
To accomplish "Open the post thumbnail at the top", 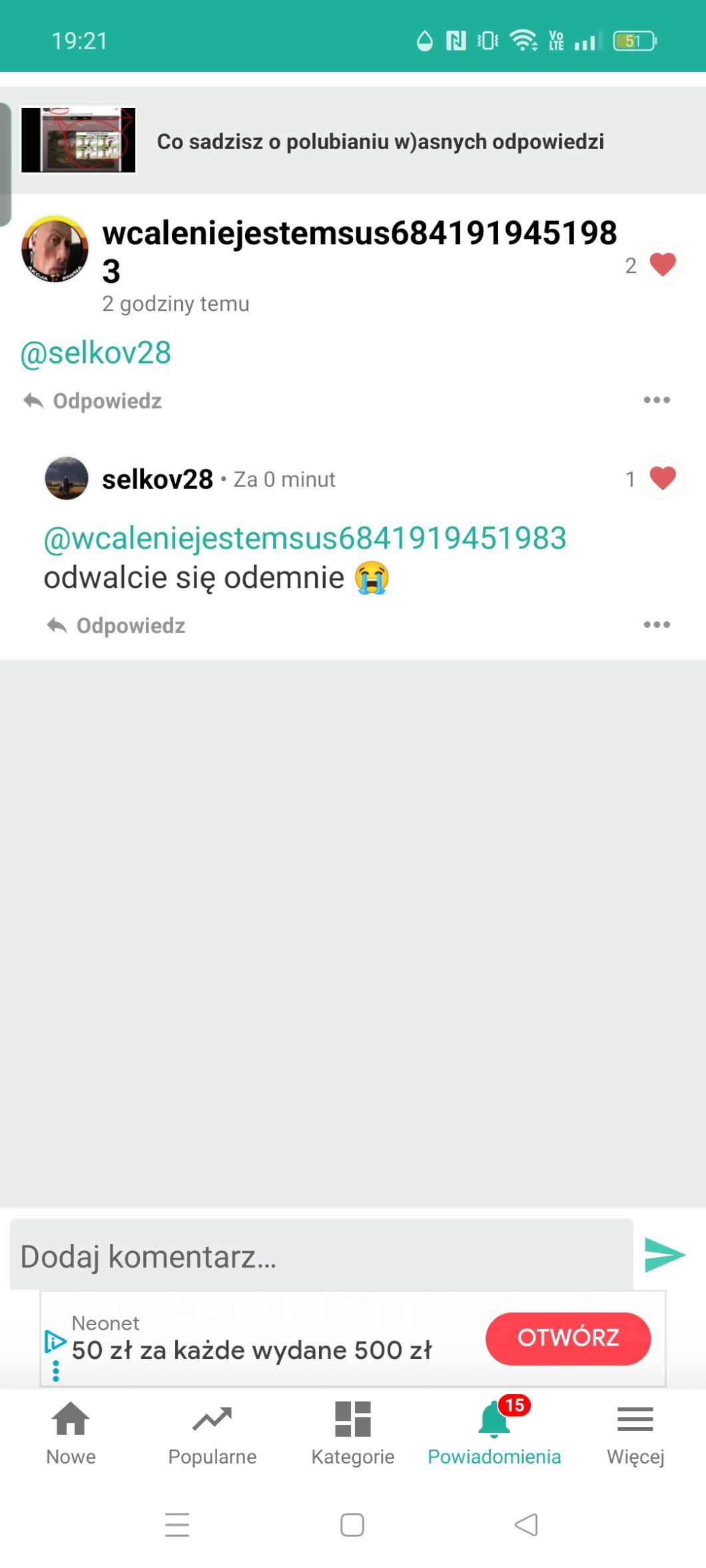I will click(x=79, y=140).
